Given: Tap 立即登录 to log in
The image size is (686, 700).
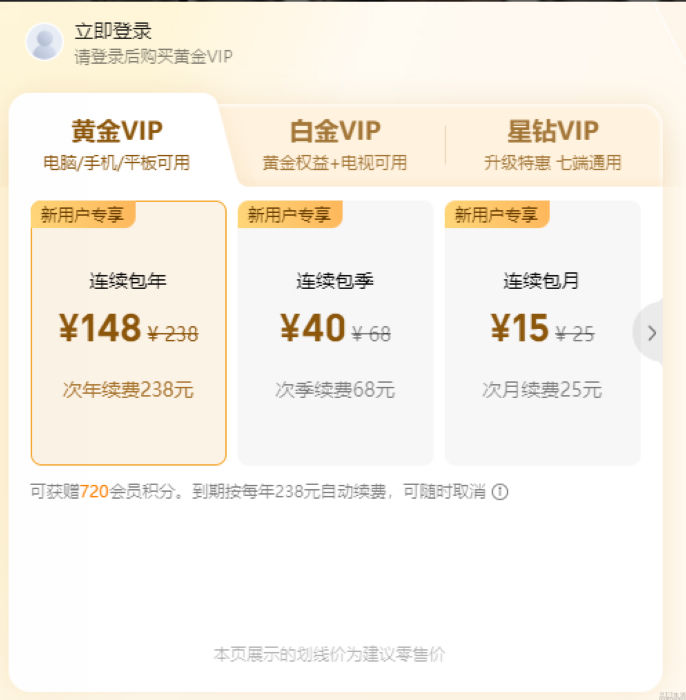Looking at the screenshot, I should (113, 32).
